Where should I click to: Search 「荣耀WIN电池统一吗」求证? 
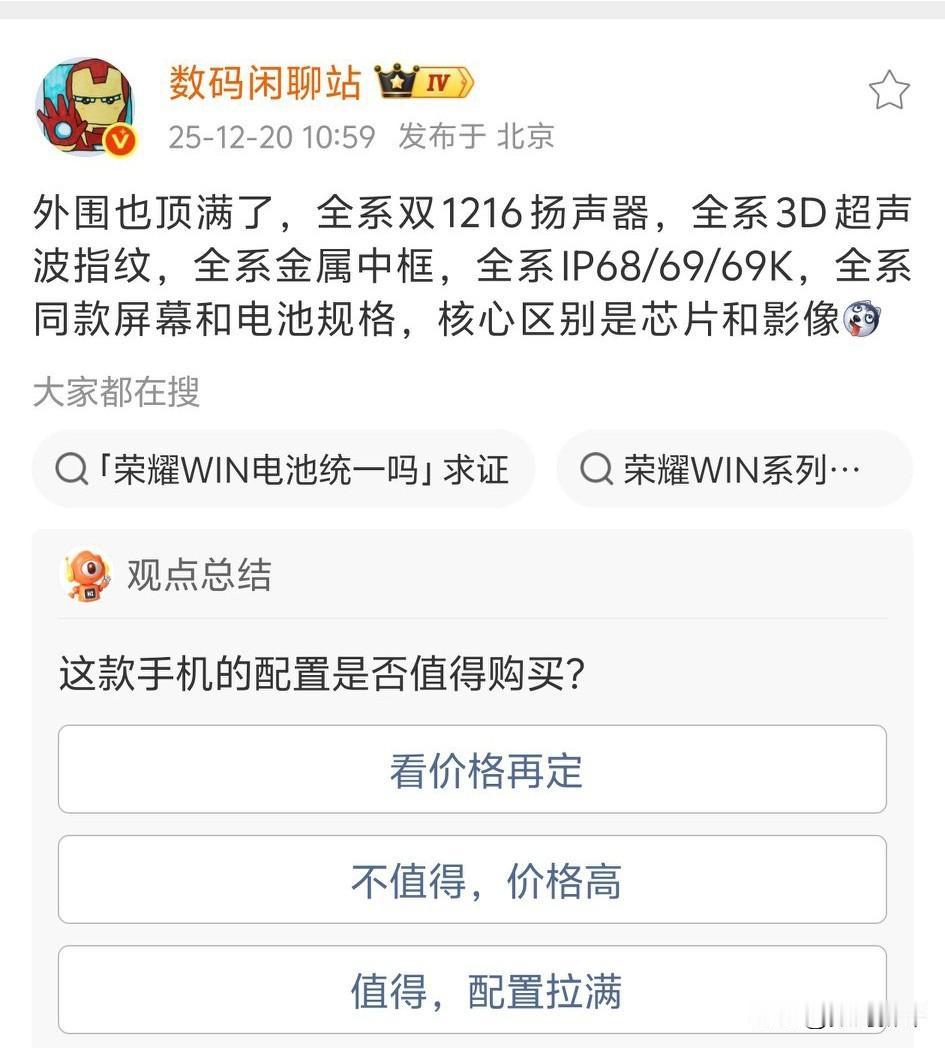click(283, 468)
